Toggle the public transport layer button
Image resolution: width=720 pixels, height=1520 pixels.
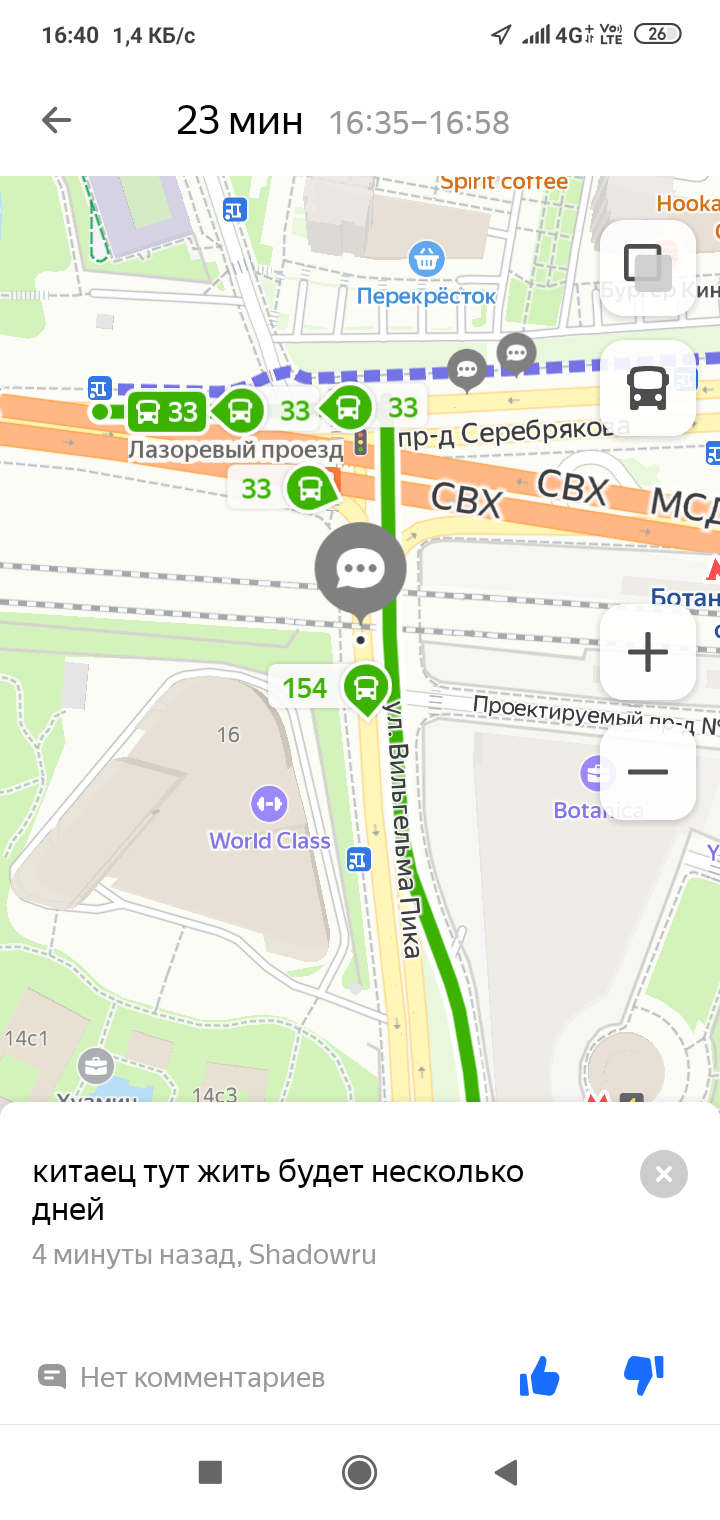(x=647, y=388)
